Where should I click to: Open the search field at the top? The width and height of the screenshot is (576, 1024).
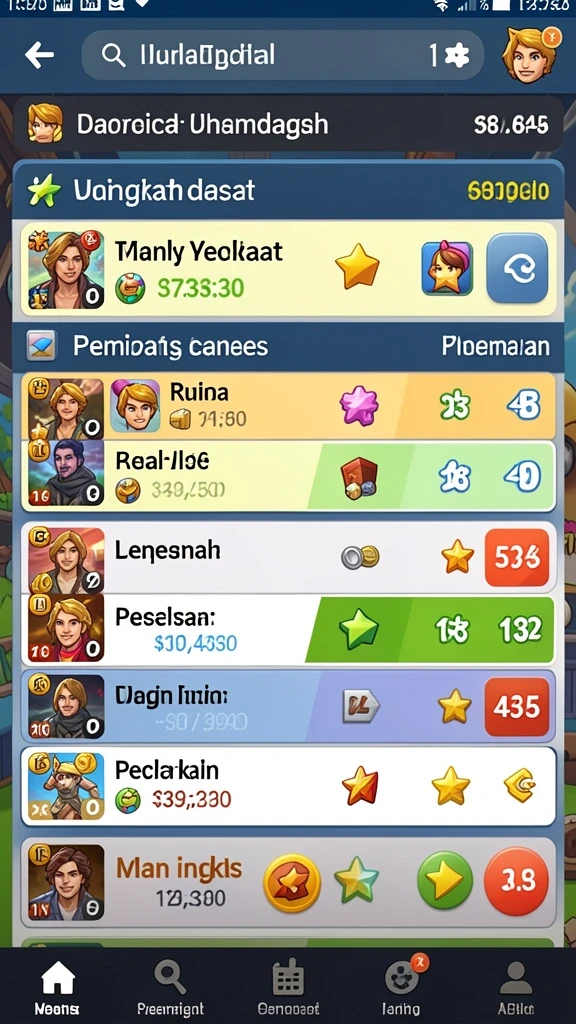(282, 56)
